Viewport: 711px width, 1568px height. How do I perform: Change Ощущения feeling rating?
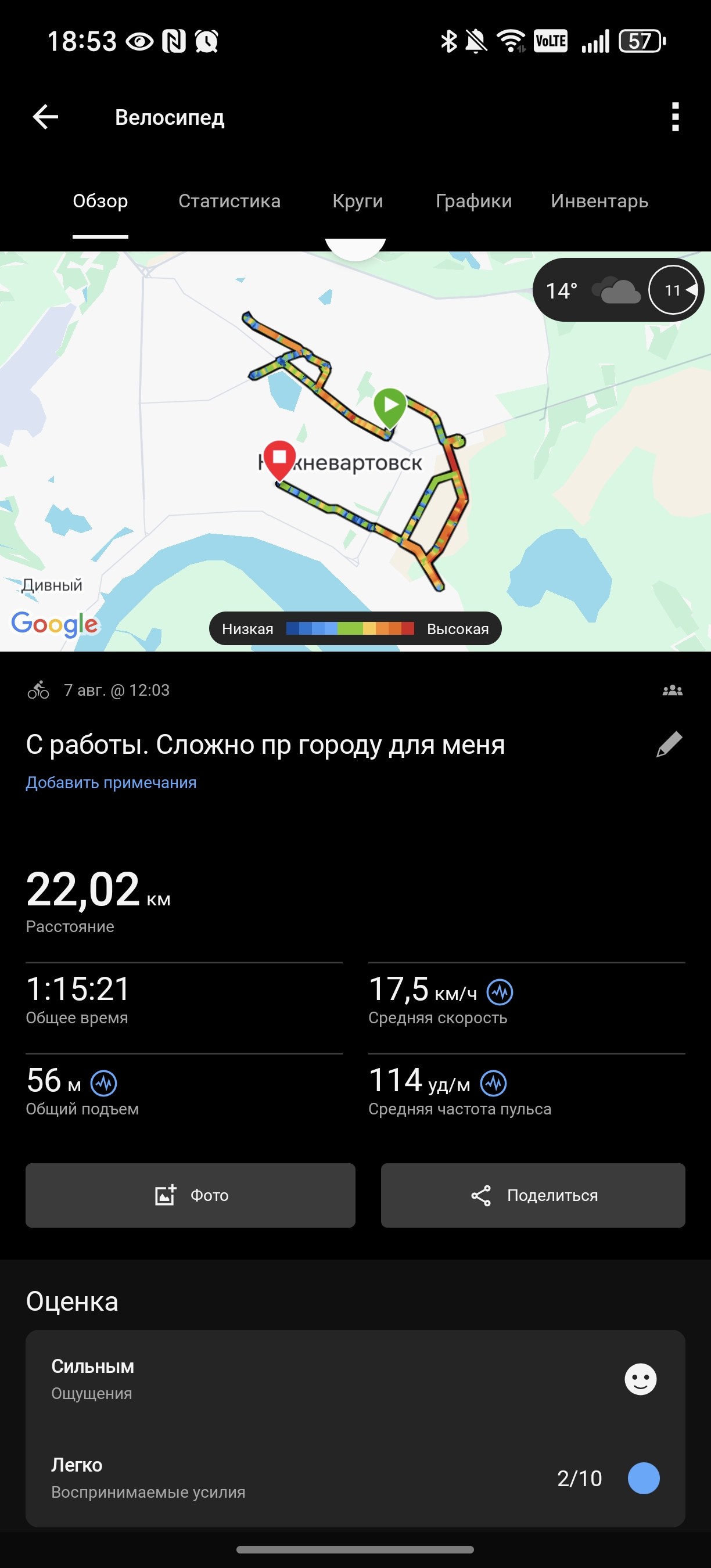coord(355,1379)
